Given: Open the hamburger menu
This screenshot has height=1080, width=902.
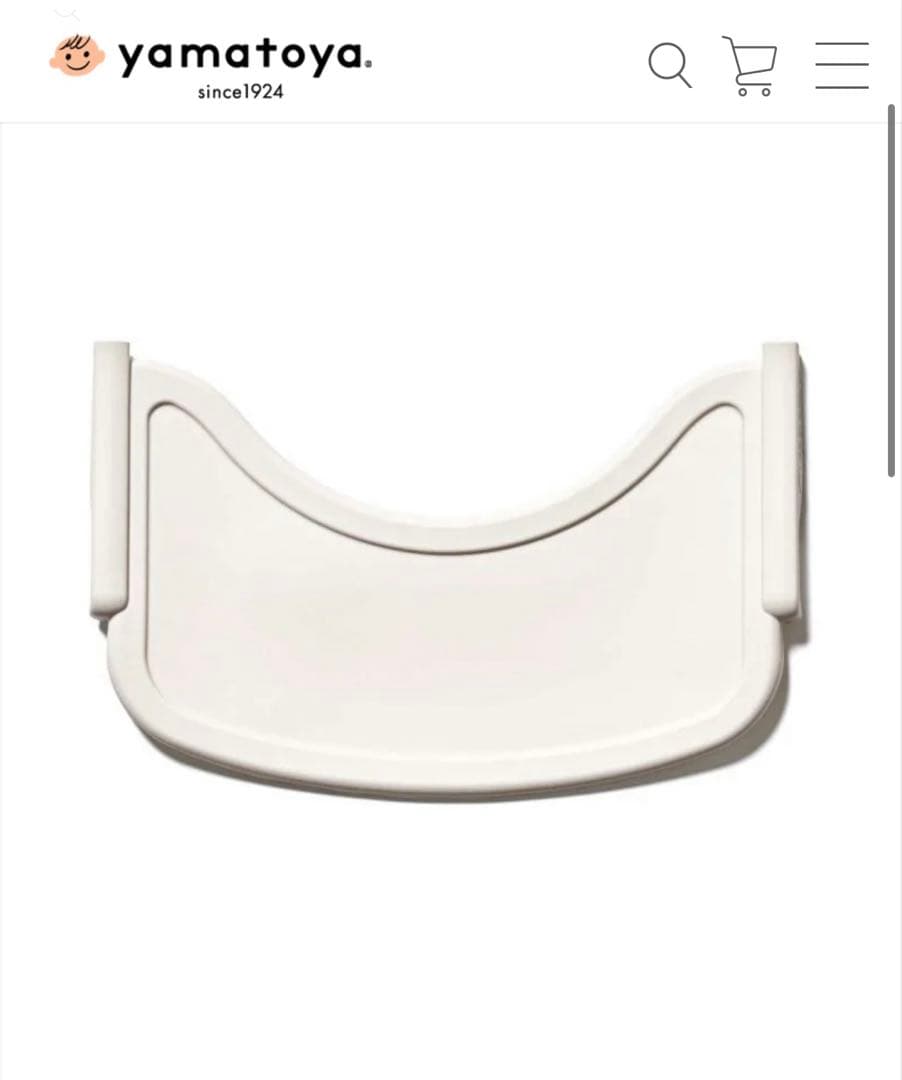Looking at the screenshot, I should 842,65.
